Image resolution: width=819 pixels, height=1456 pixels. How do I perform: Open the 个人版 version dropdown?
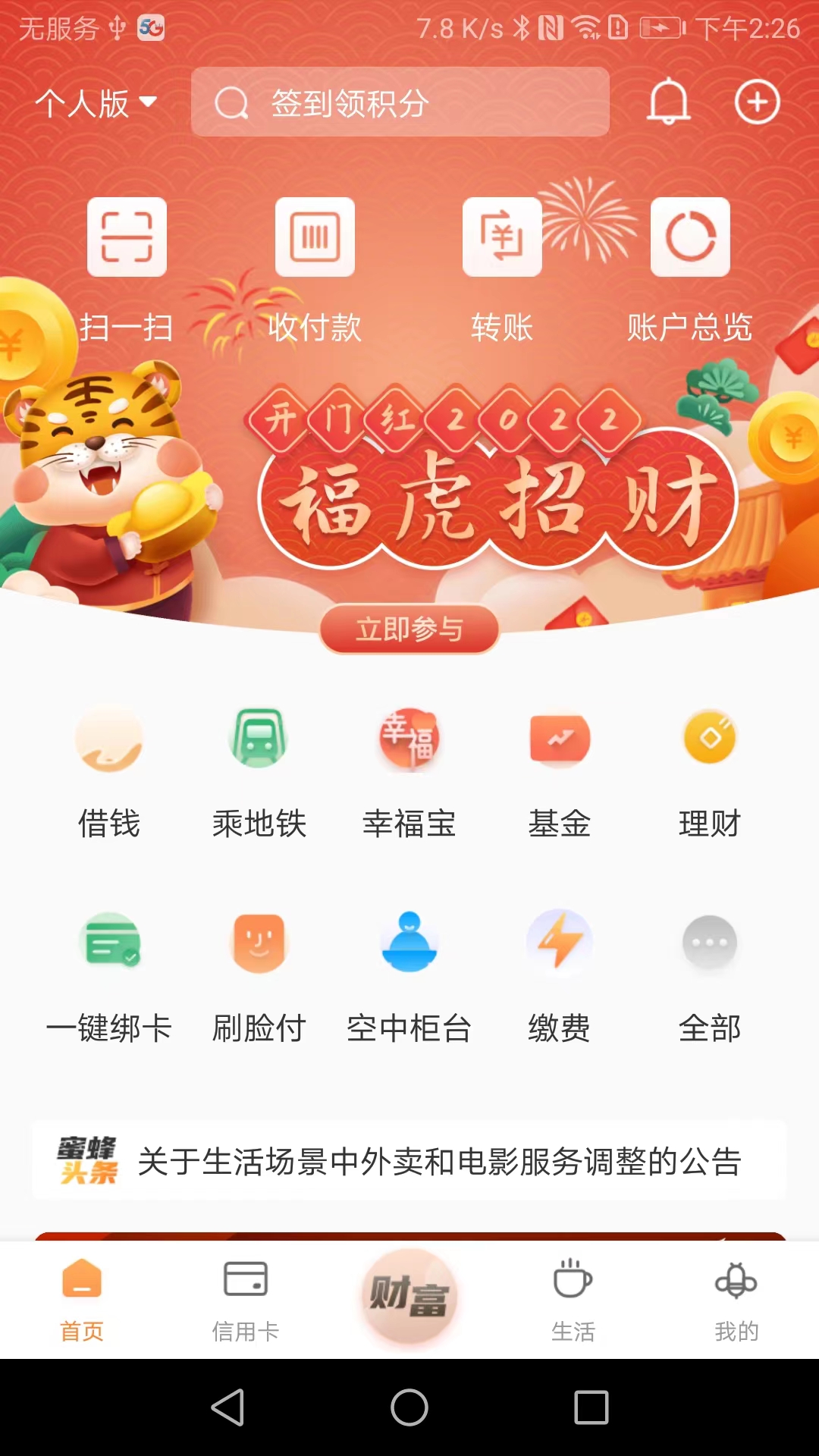pos(96,103)
